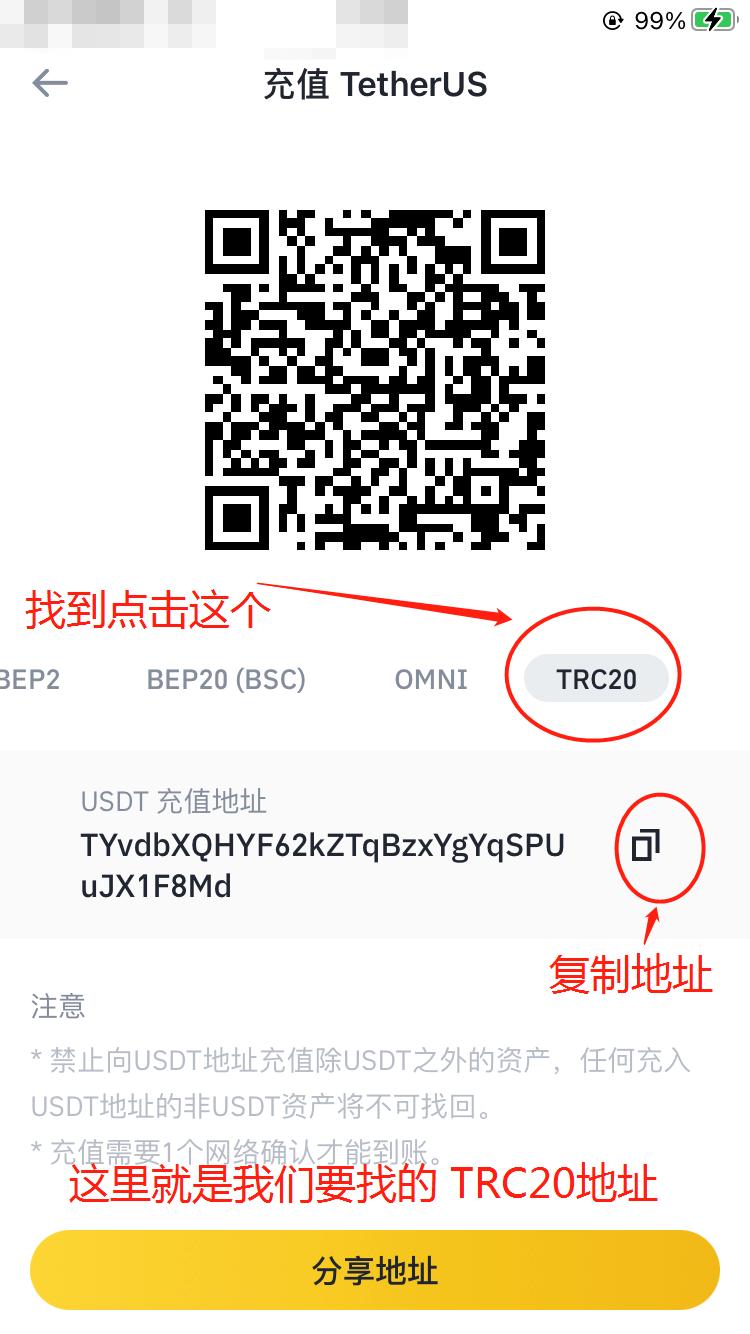Tap the 分享地址 share address button

coord(375,1270)
